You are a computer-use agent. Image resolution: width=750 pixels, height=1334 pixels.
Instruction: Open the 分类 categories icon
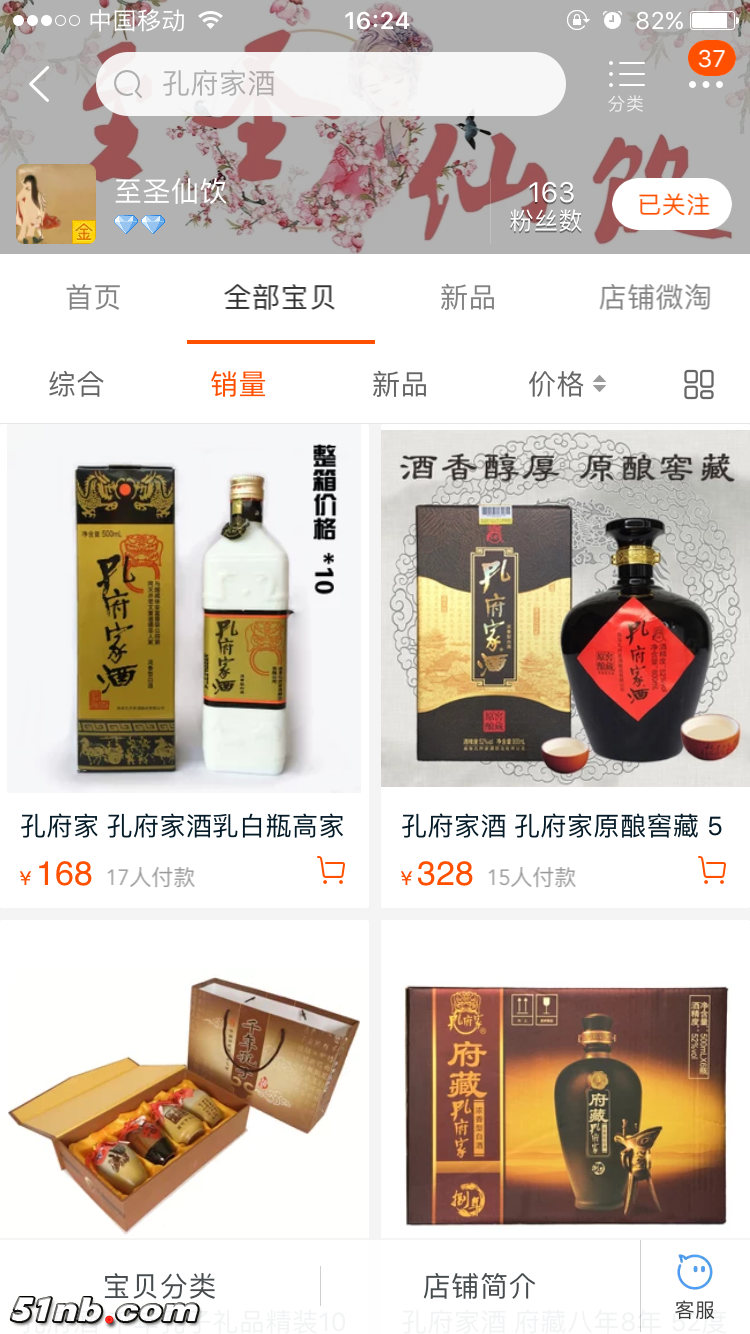point(626,84)
